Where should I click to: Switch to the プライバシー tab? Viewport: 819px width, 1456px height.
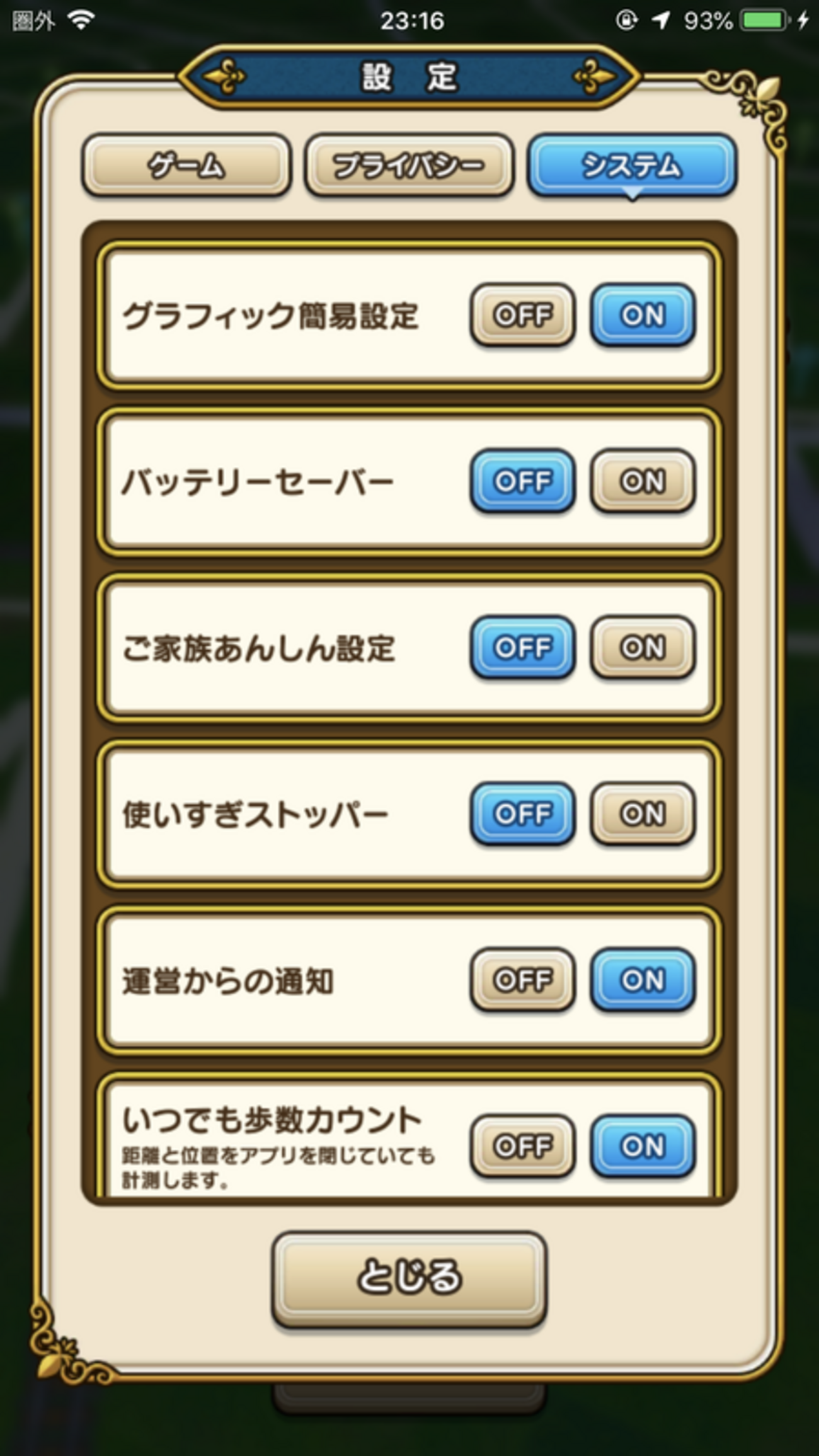pyautogui.click(x=409, y=165)
